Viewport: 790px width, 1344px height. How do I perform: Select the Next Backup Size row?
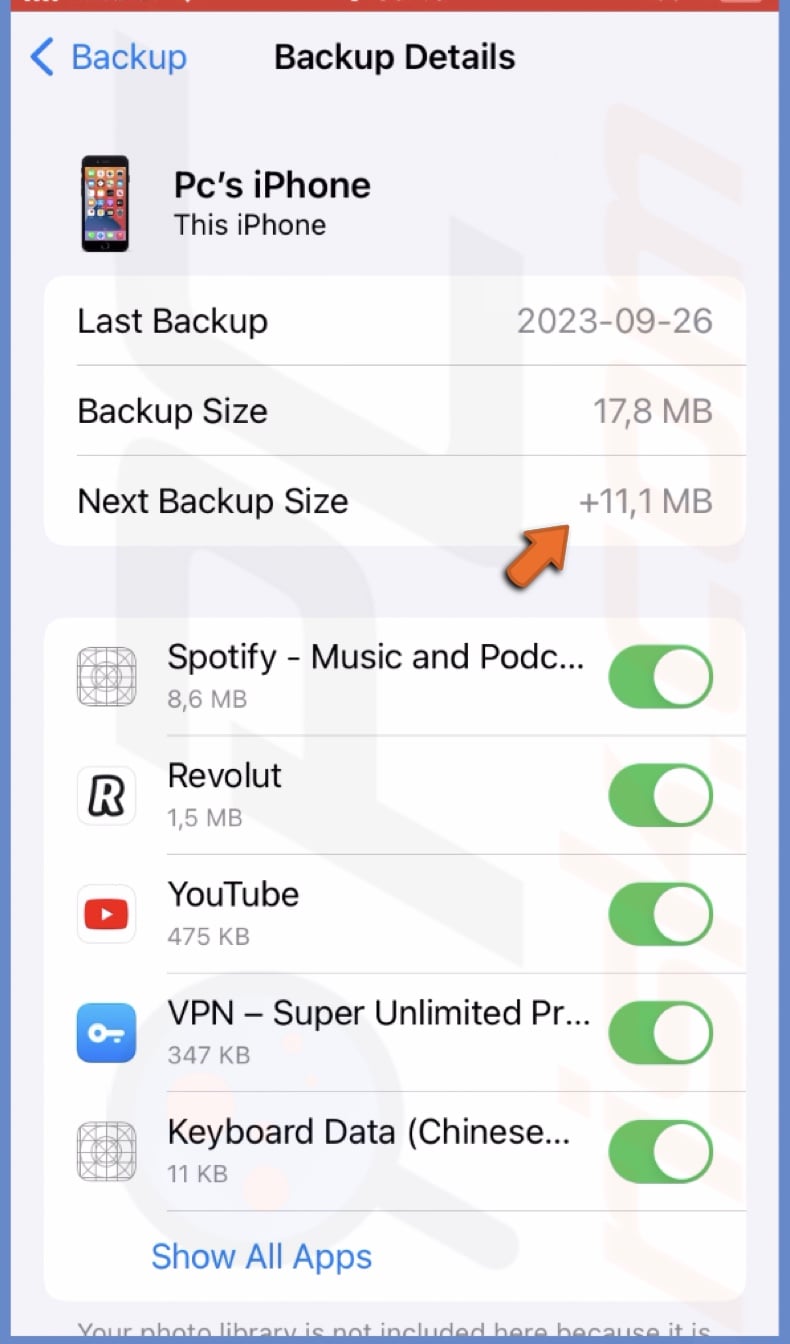coord(394,501)
